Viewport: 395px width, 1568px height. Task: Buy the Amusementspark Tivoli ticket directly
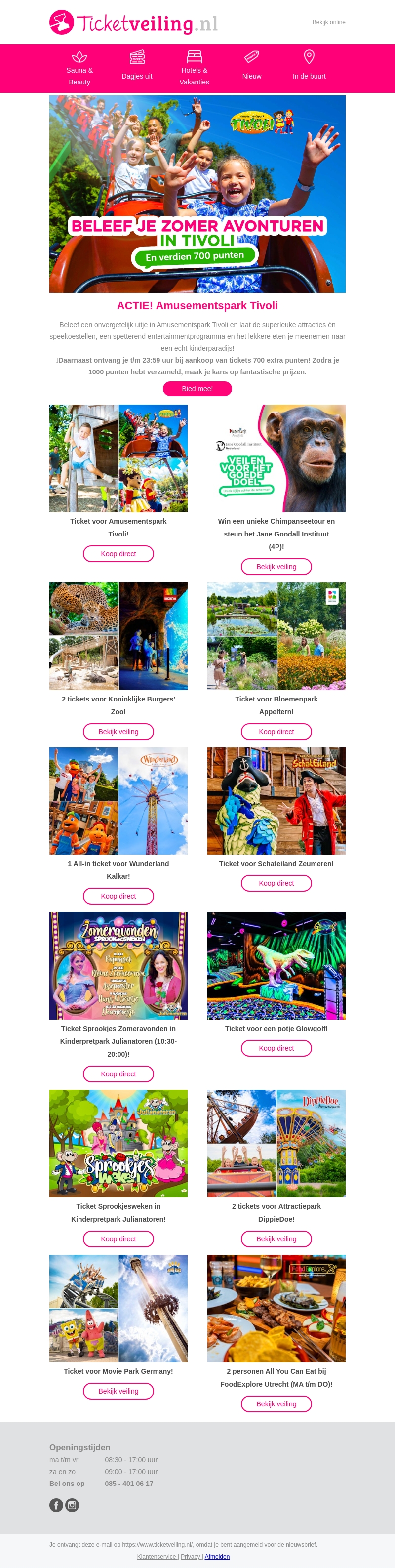[118, 554]
